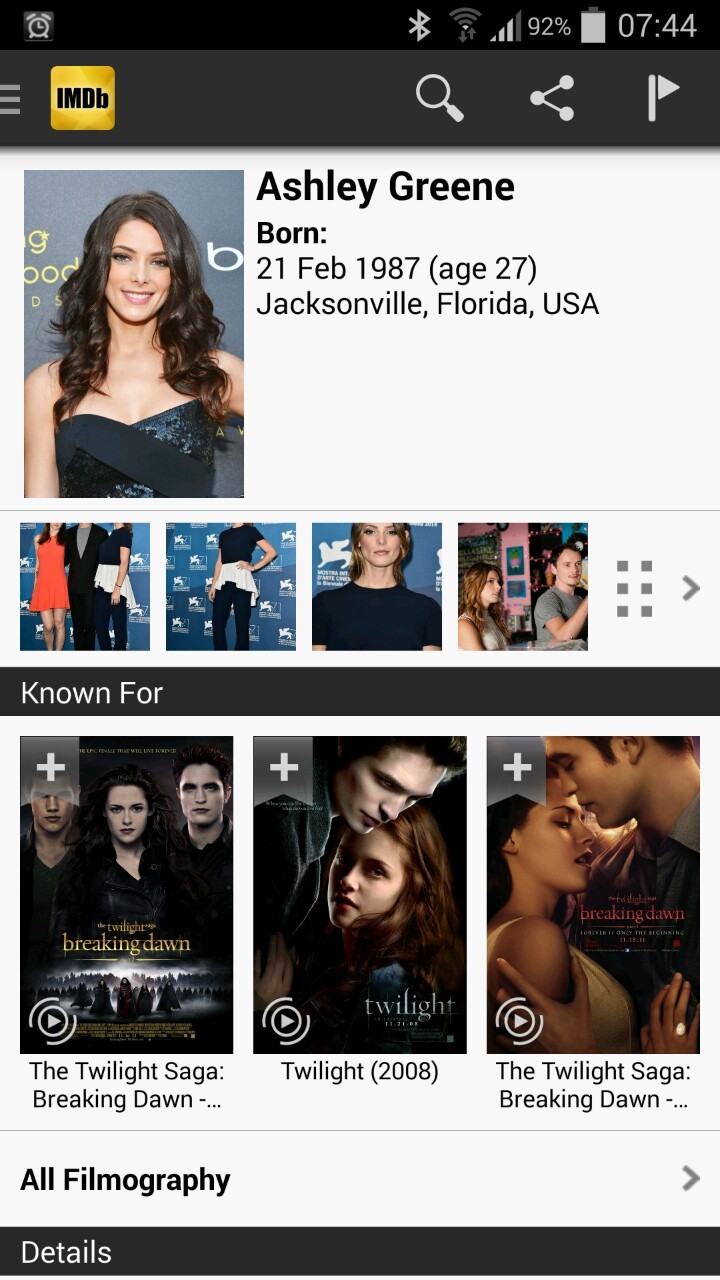Image resolution: width=720 pixels, height=1280 pixels.
Task: Open the movie still photo at counter
Action: (523, 587)
